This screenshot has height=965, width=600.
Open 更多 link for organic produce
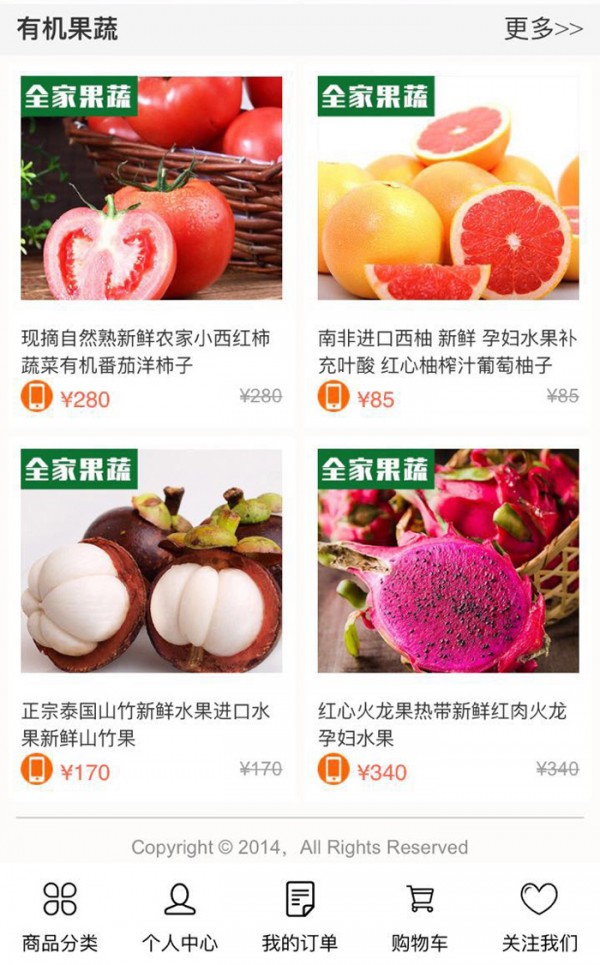[x=543, y=29]
